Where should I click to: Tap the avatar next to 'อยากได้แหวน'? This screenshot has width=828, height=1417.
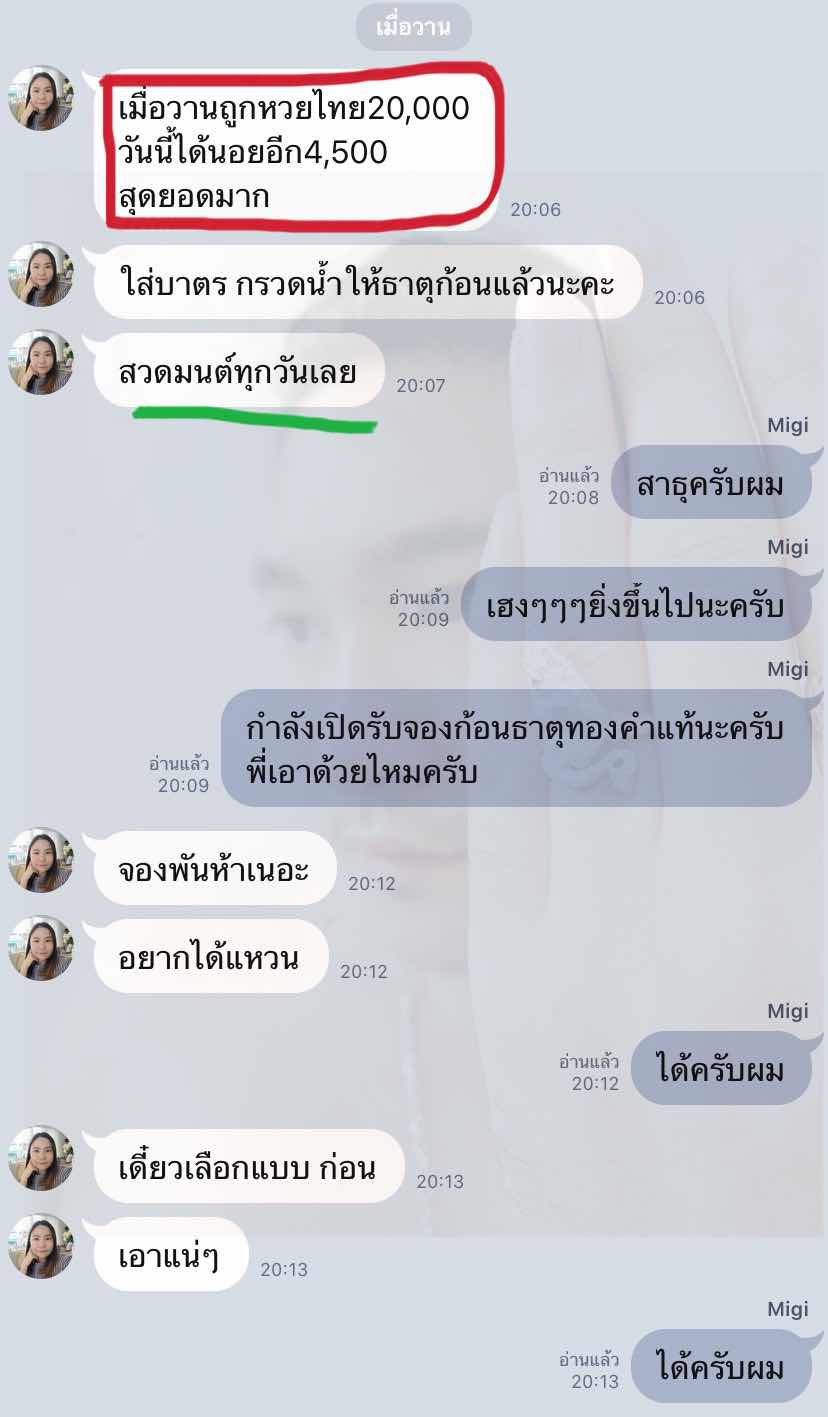[x=41, y=948]
